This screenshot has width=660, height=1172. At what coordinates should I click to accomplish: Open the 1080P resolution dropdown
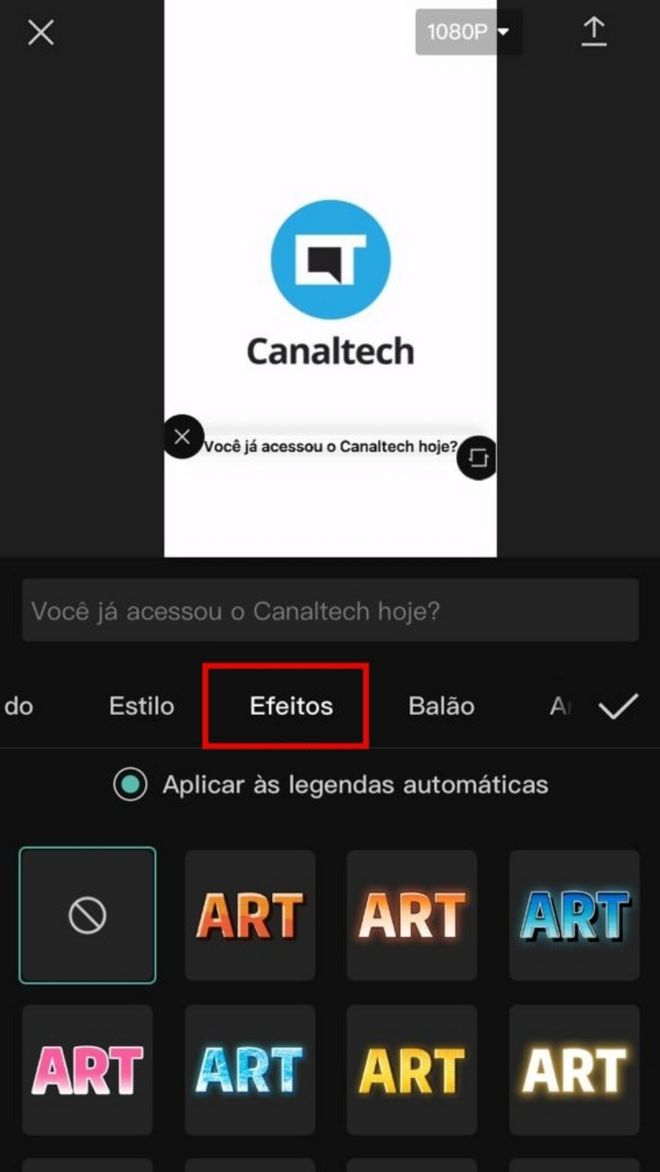[468, 32]
